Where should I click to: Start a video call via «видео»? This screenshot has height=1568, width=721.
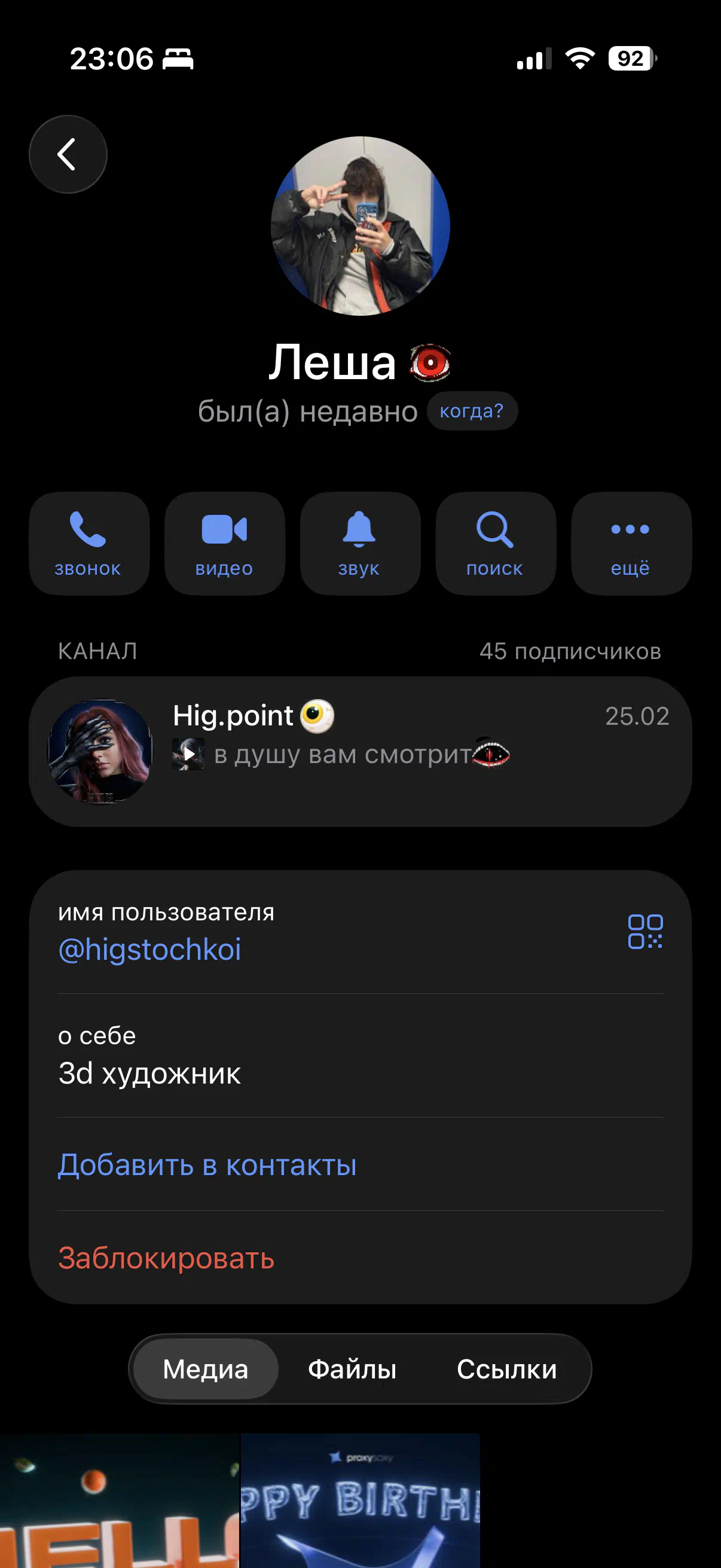click(x=225, y=543)
